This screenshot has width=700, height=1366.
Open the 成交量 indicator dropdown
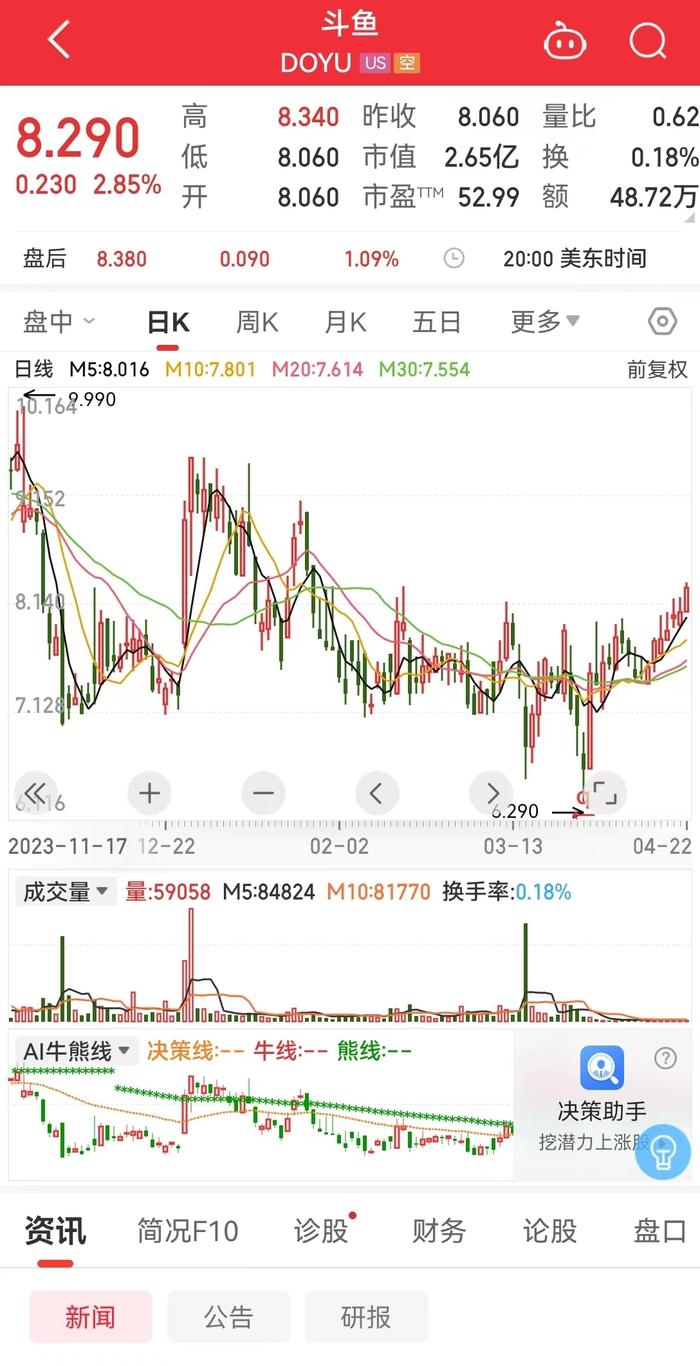point(65,891)
